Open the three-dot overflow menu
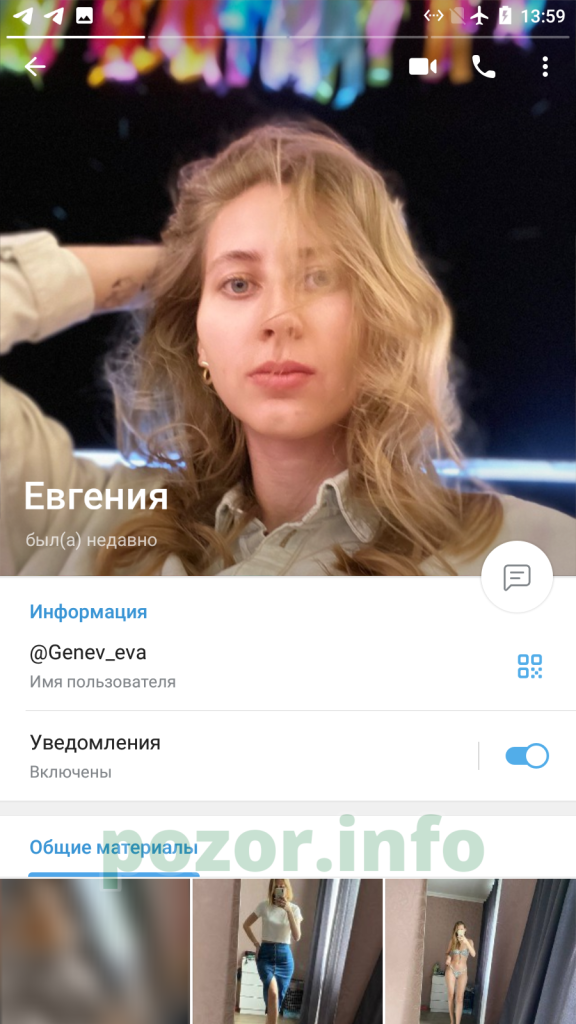Screen dimensions: 576x1024 (545, 67)
